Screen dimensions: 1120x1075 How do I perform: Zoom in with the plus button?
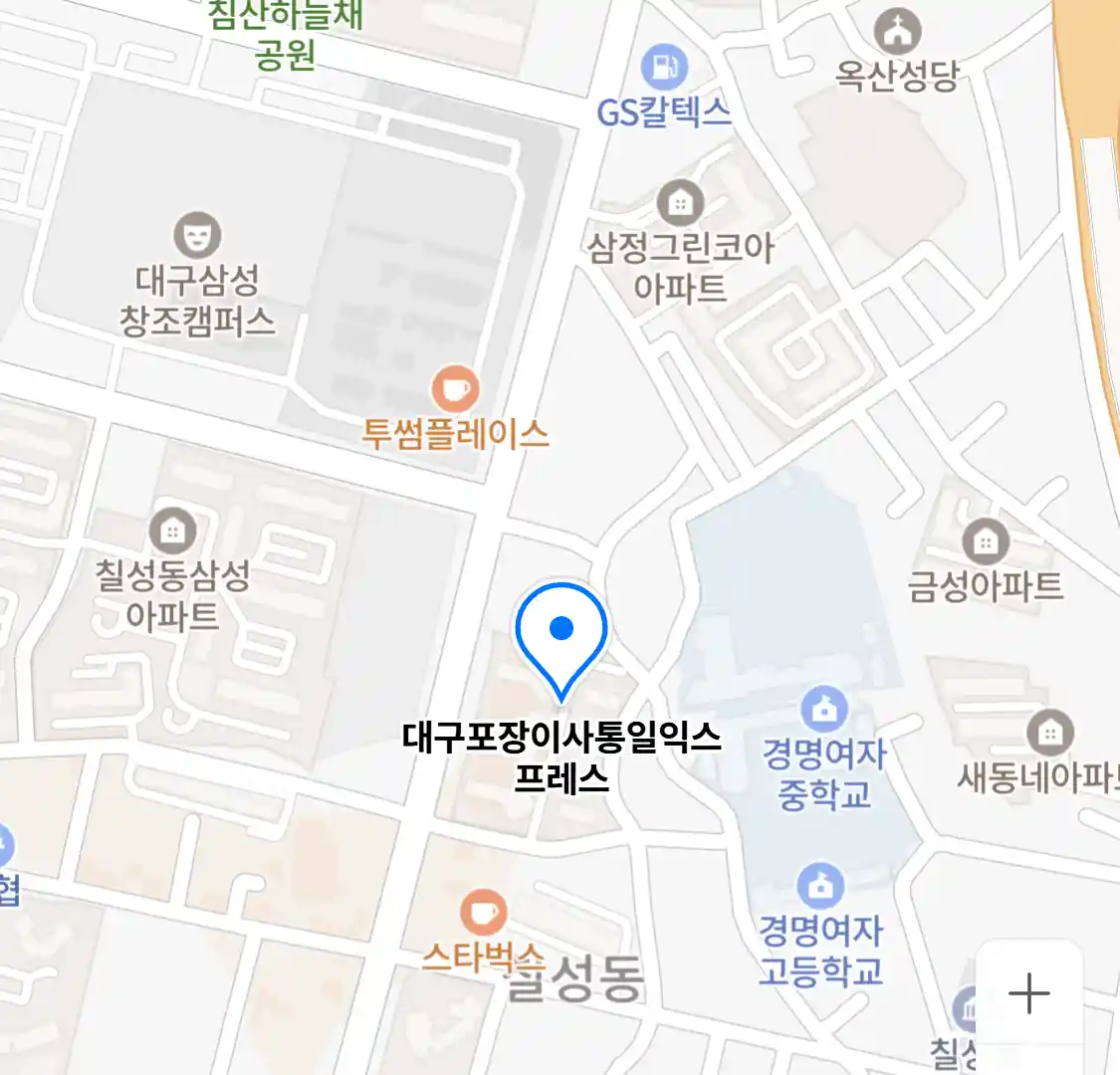click(1028, 993)
